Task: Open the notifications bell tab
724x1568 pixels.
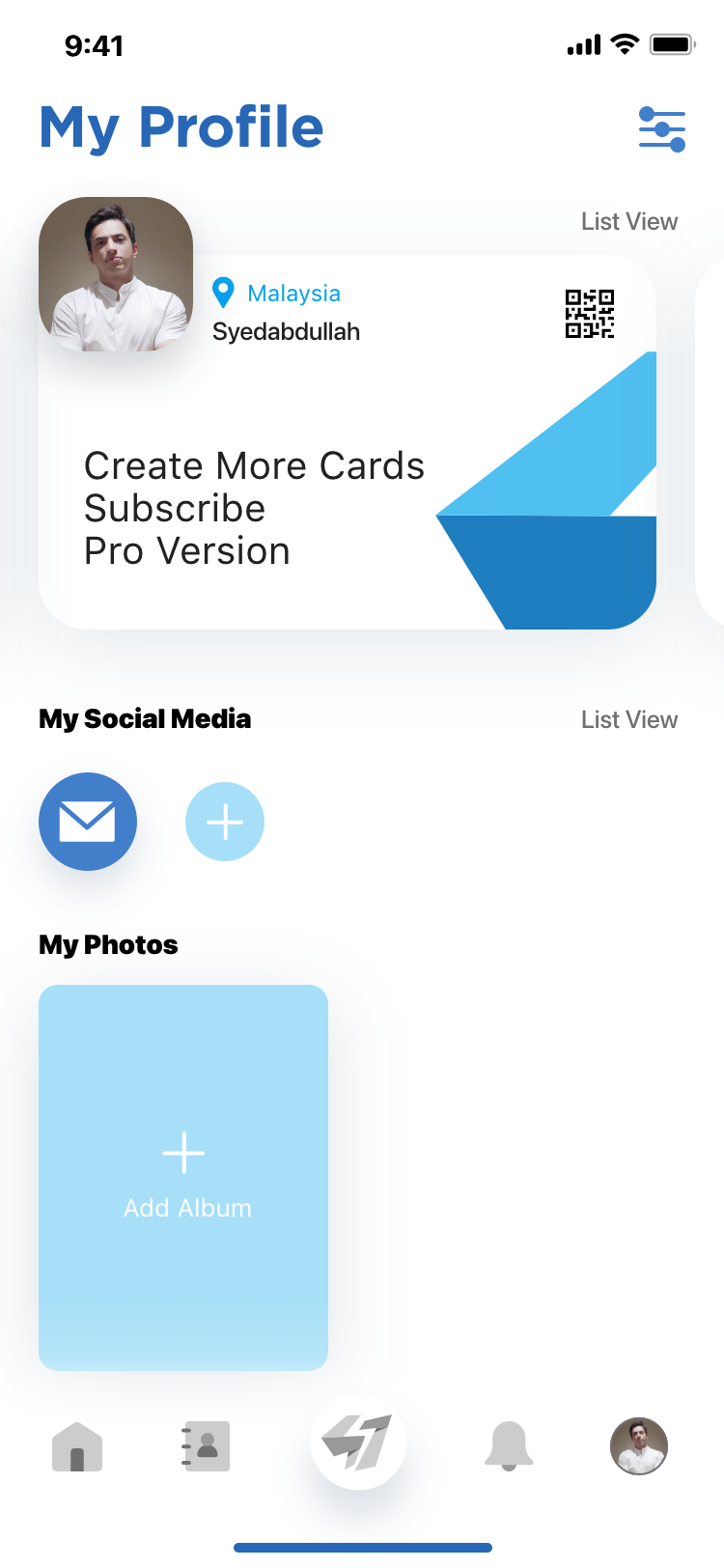Action: click(x=509, y=1446)
